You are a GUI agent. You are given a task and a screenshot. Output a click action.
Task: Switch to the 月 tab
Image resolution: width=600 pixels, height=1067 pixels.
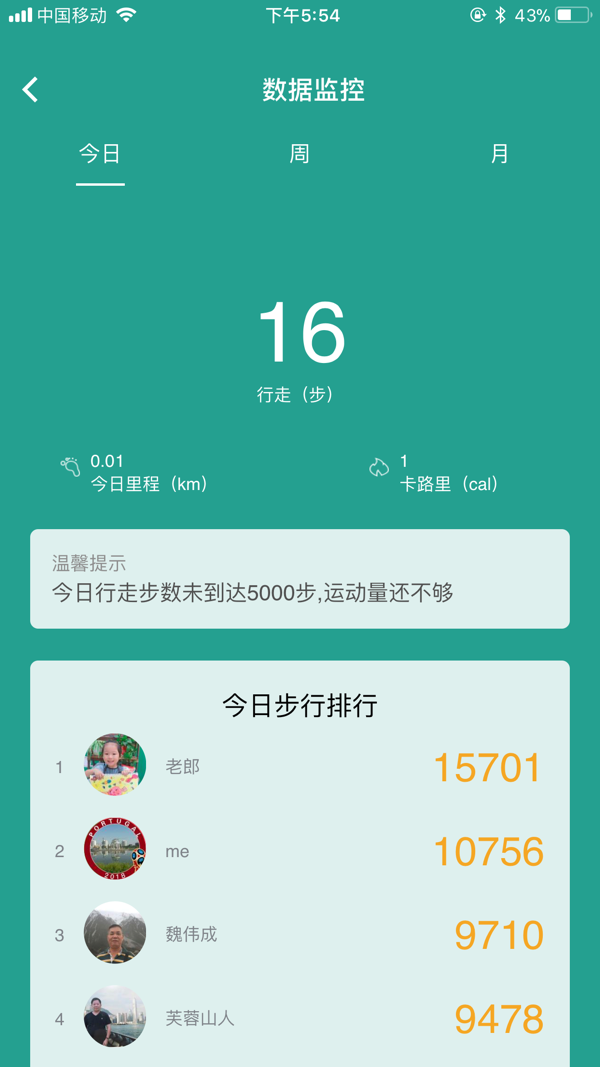(499, 154)
